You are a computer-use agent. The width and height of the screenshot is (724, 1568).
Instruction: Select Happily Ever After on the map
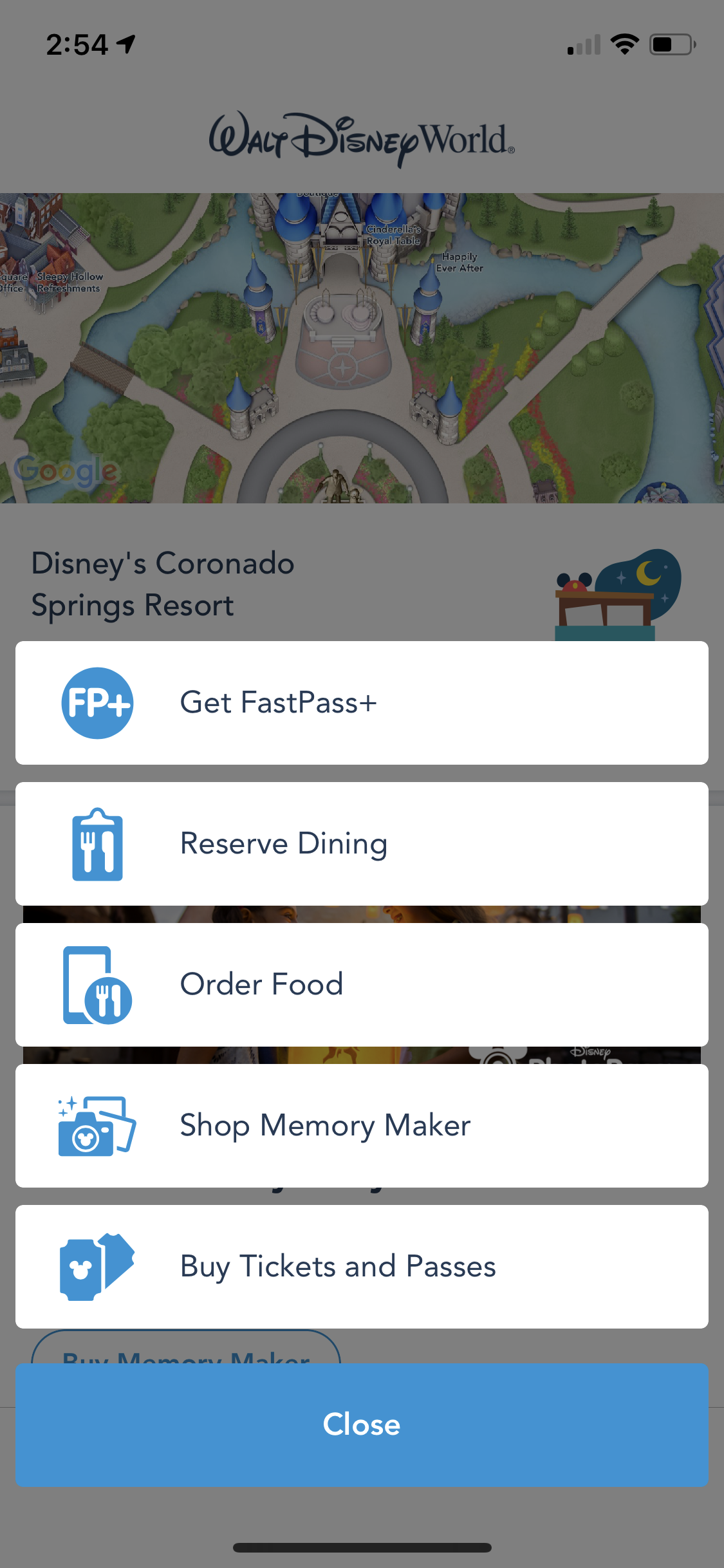[461, 262]
